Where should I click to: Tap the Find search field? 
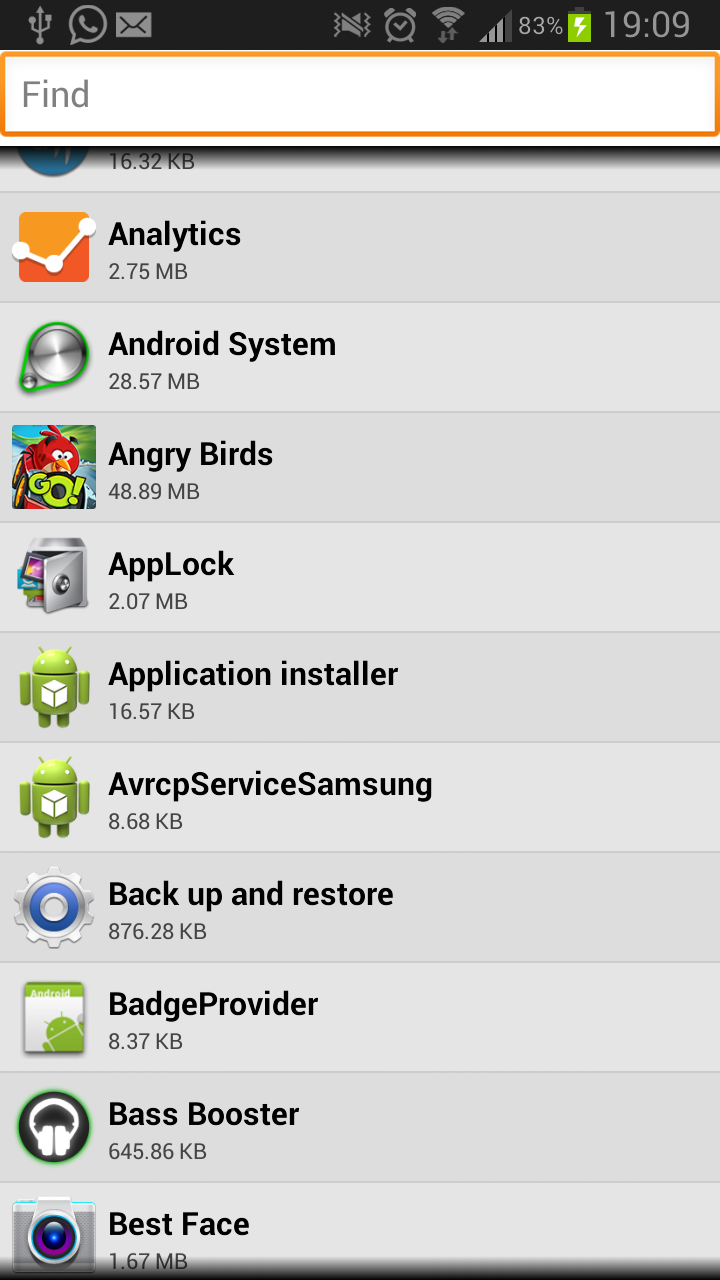[360, 94]
